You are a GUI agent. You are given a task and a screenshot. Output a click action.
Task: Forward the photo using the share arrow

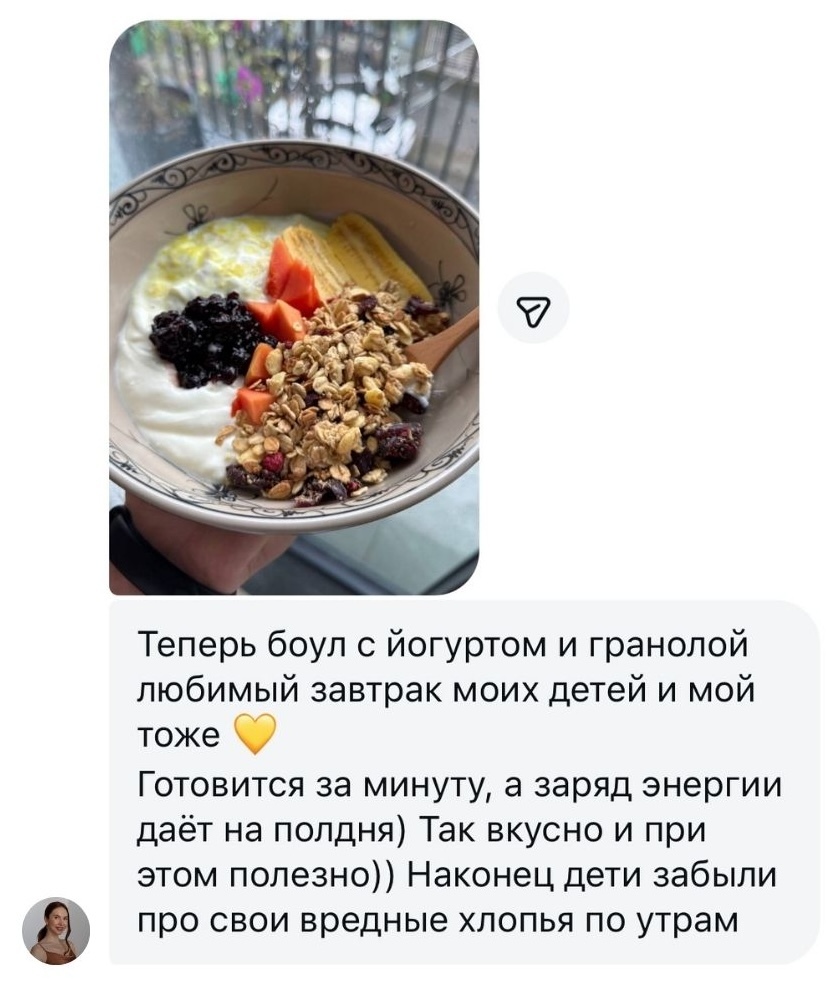coord(533,308)
